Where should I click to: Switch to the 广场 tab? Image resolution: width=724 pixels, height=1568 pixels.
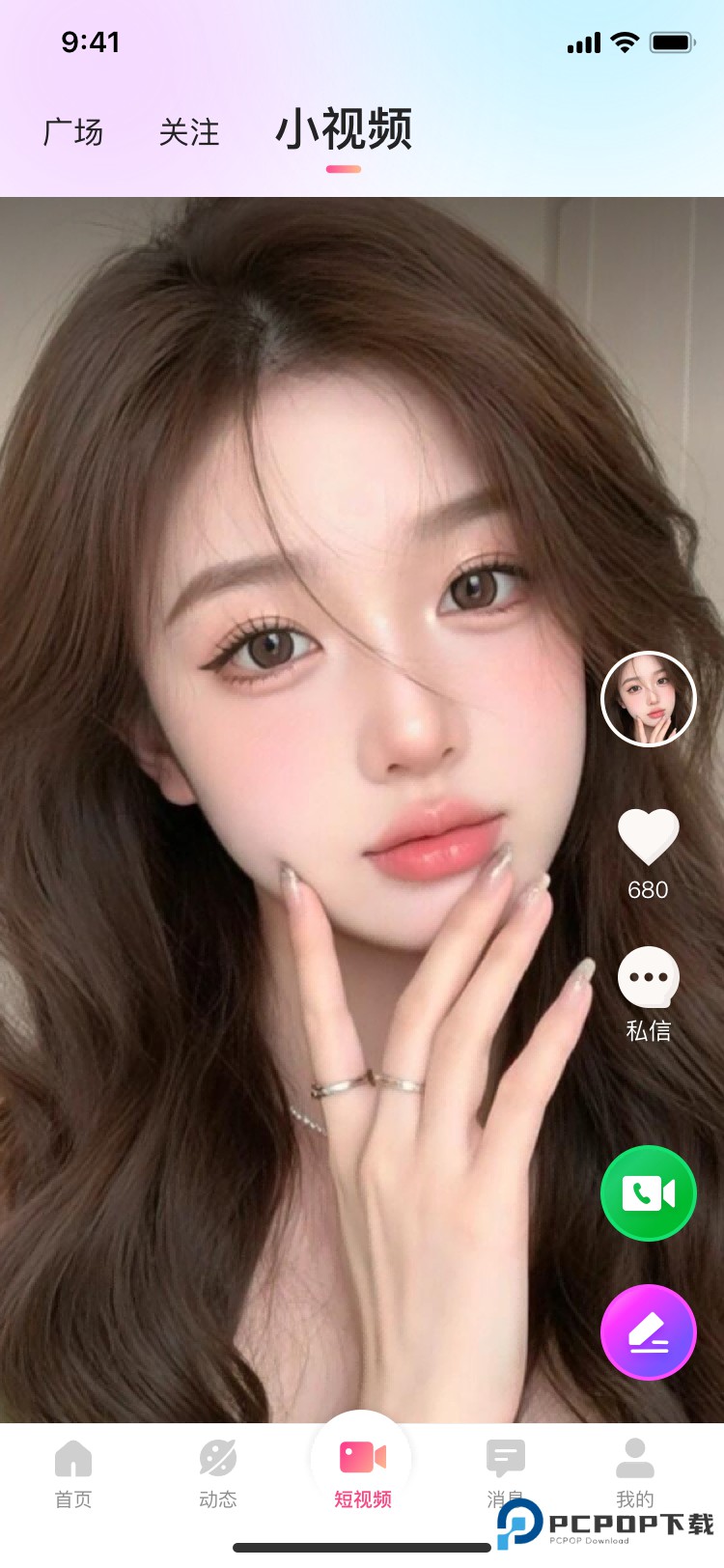(x=73, y=132)
